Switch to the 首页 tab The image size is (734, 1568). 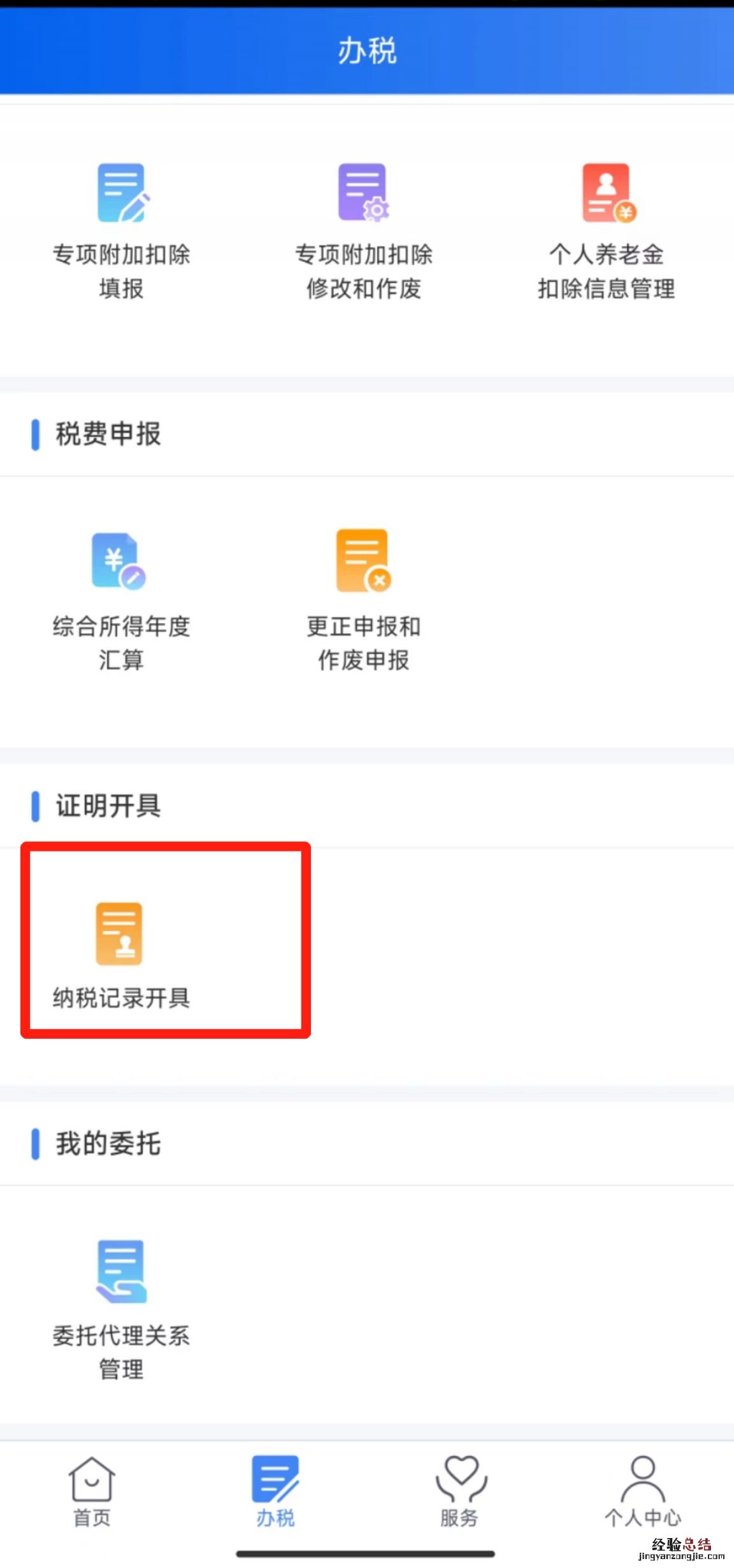pos(92,1492)
